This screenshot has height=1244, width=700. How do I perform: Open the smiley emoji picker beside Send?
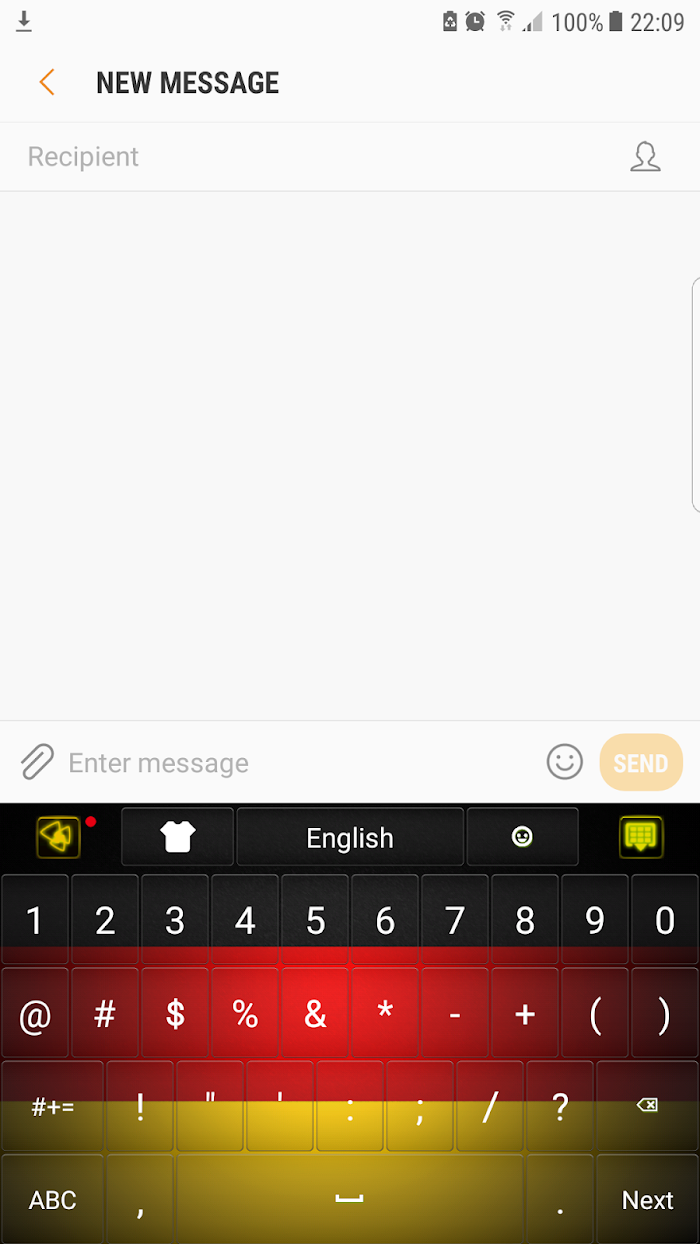pyautogui.click(x=565, y=762)
